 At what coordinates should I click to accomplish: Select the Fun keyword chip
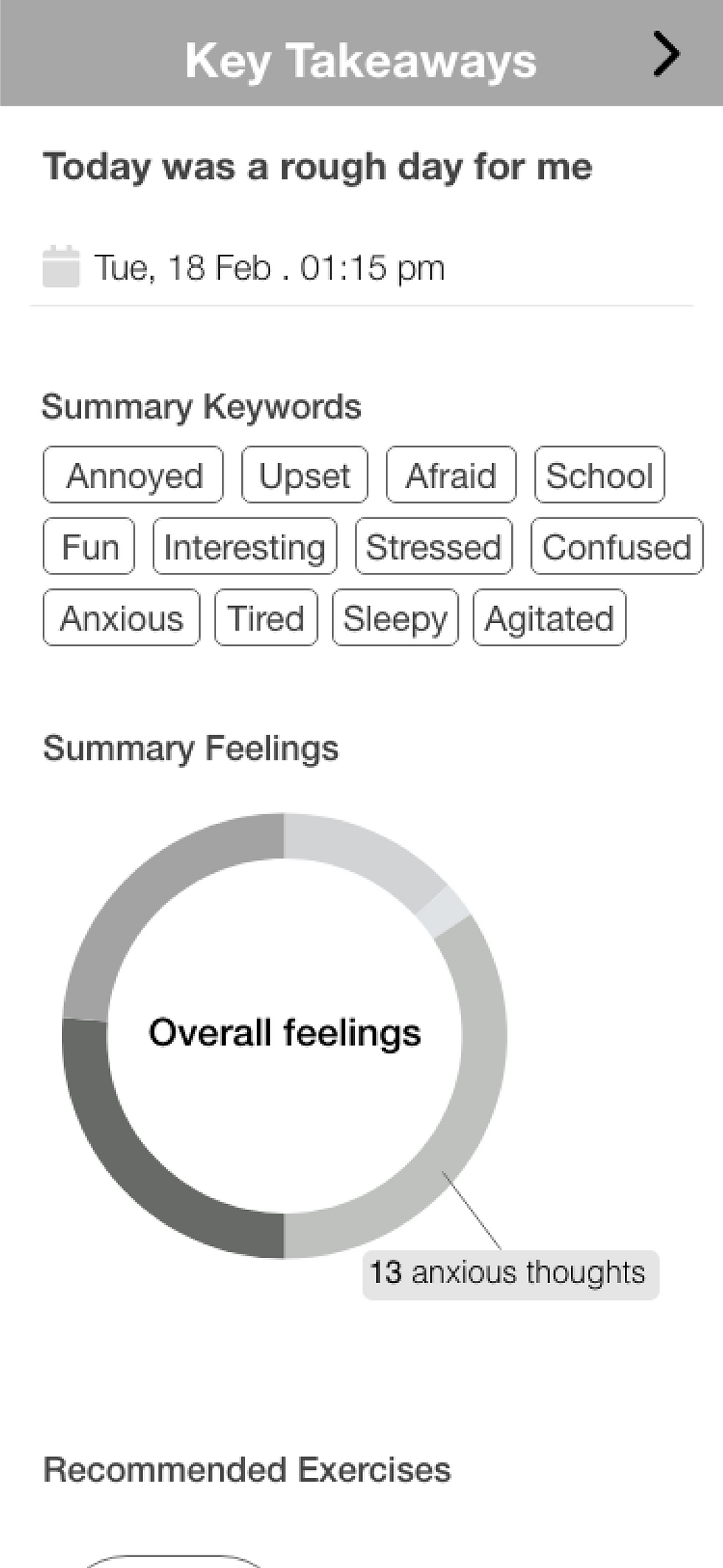pos(89,546)
